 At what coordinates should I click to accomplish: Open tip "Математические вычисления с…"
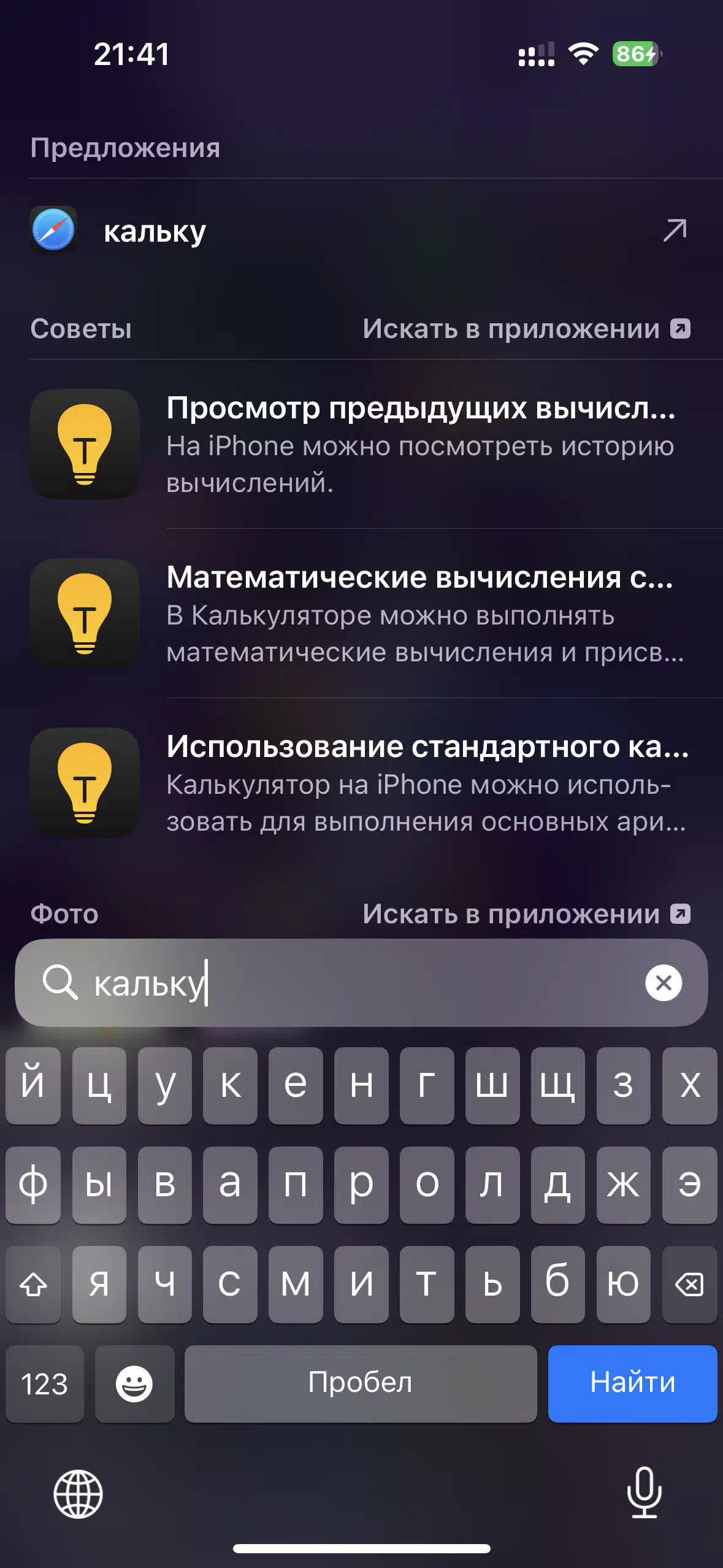pyautogui.click(x=361, y=613)
